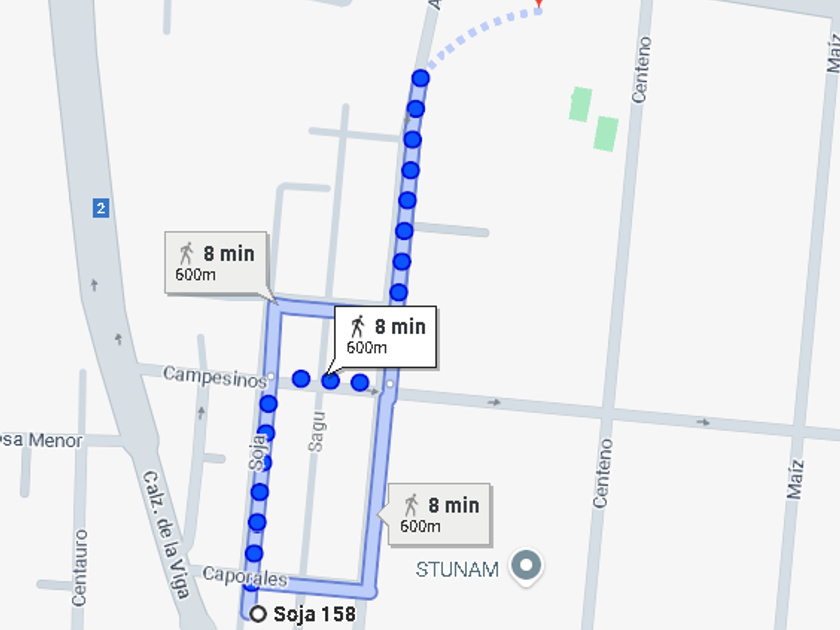Tap the white highlighted 8 min route callout
This screenshot has height=630, width=840.
tap(386, 336)
